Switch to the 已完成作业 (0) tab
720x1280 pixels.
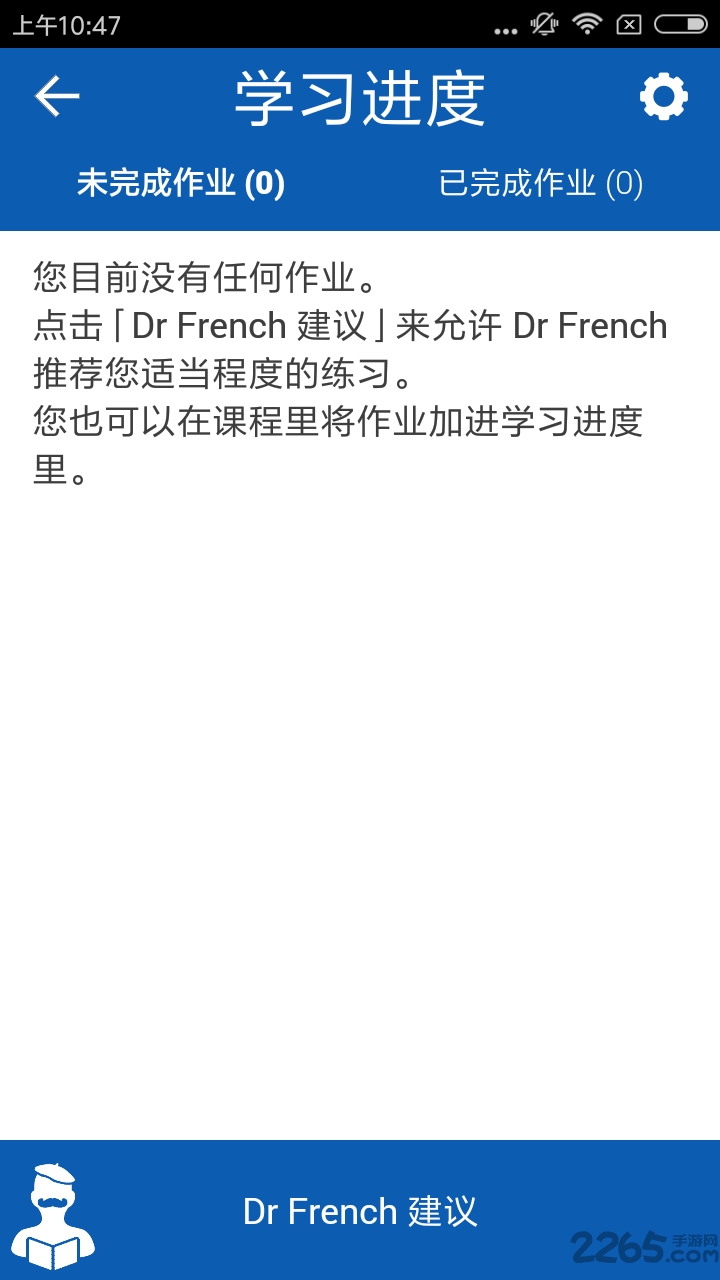click(540, 184)
